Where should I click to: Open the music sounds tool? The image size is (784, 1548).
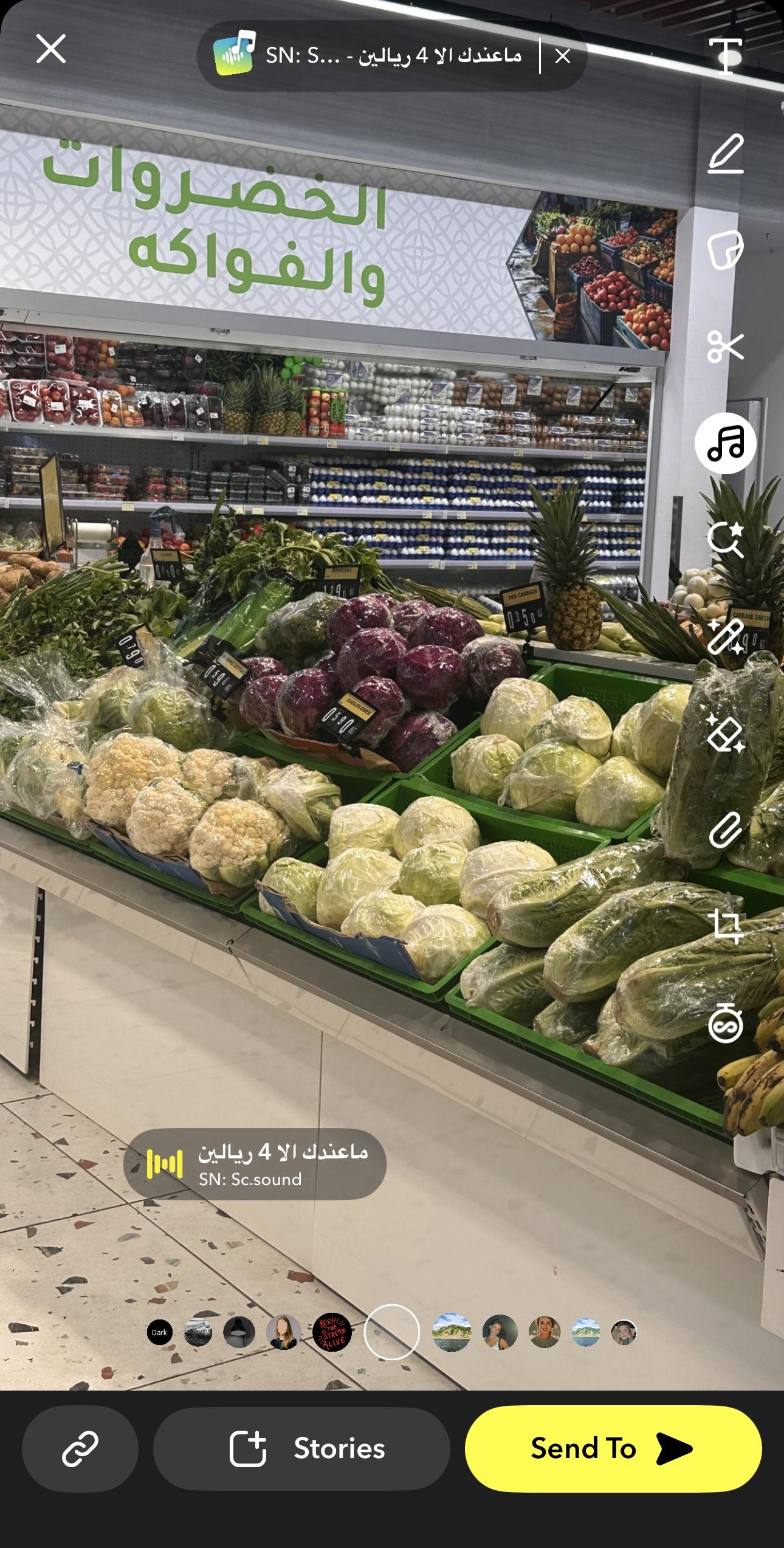click(726, 443)
